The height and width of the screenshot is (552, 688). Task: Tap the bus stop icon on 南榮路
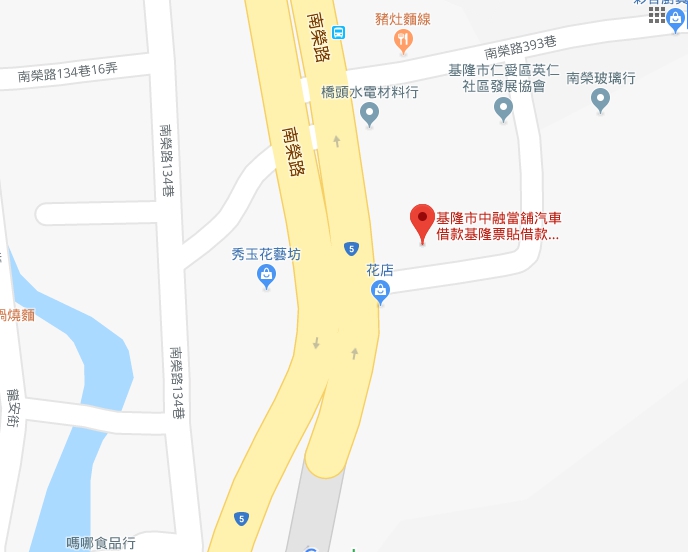tap(339, 31)
